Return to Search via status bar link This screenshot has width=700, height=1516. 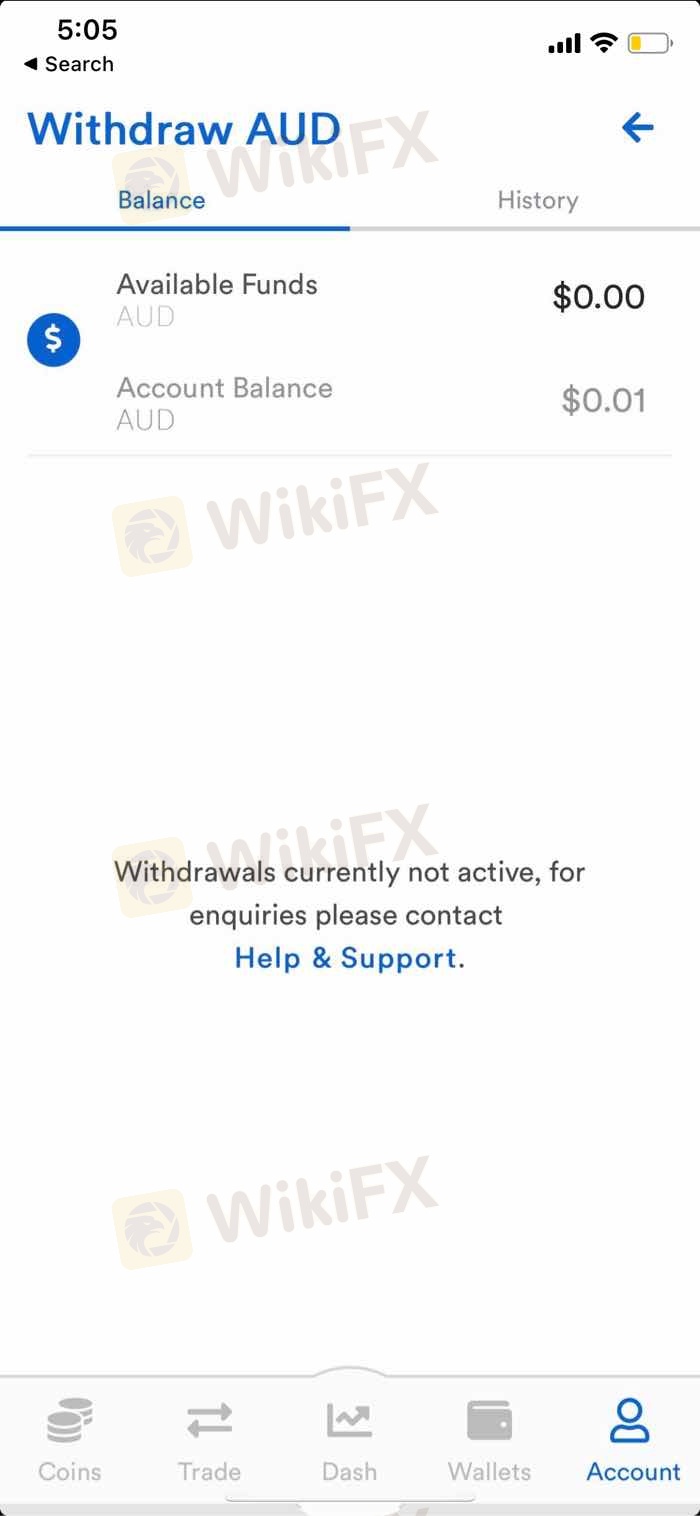point(68,64)
